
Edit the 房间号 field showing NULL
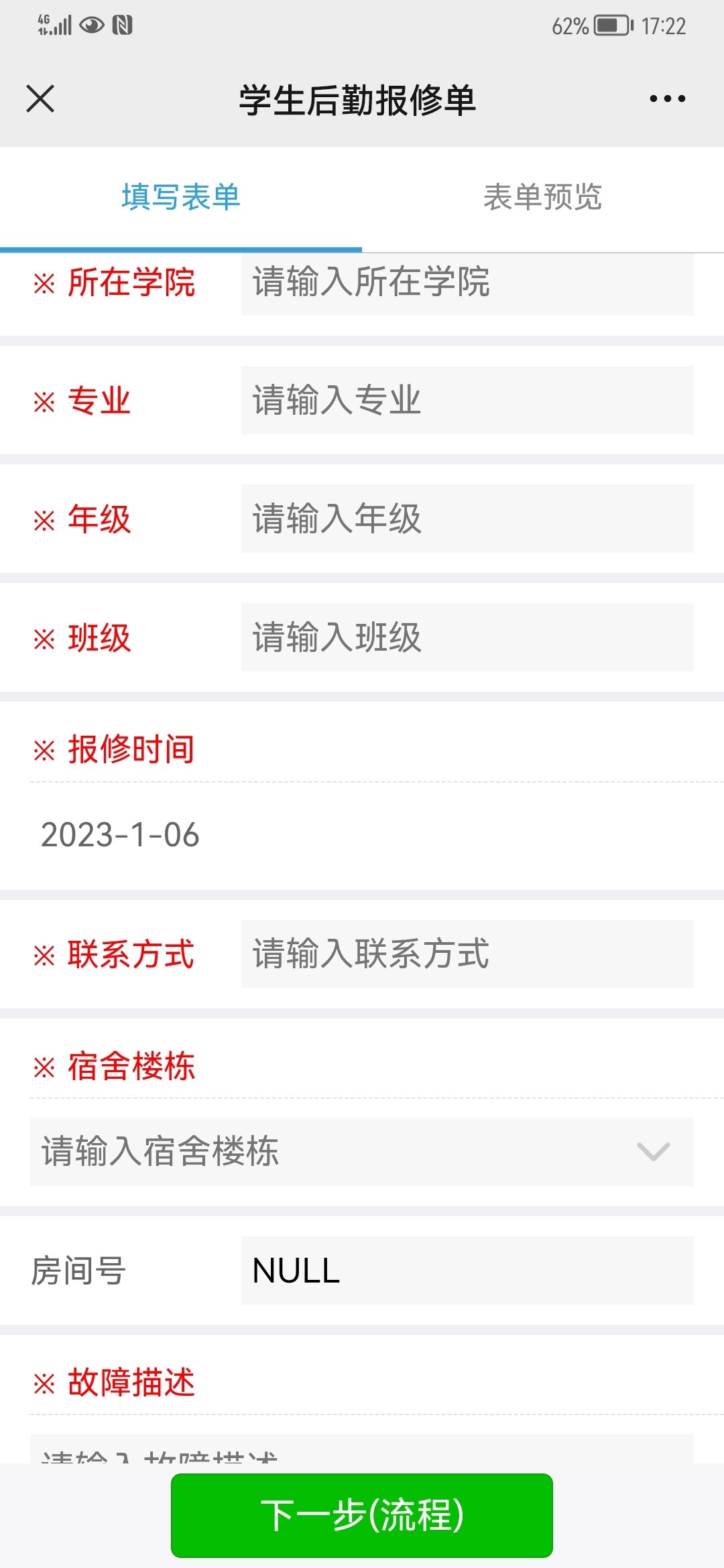click(467, 1270)
